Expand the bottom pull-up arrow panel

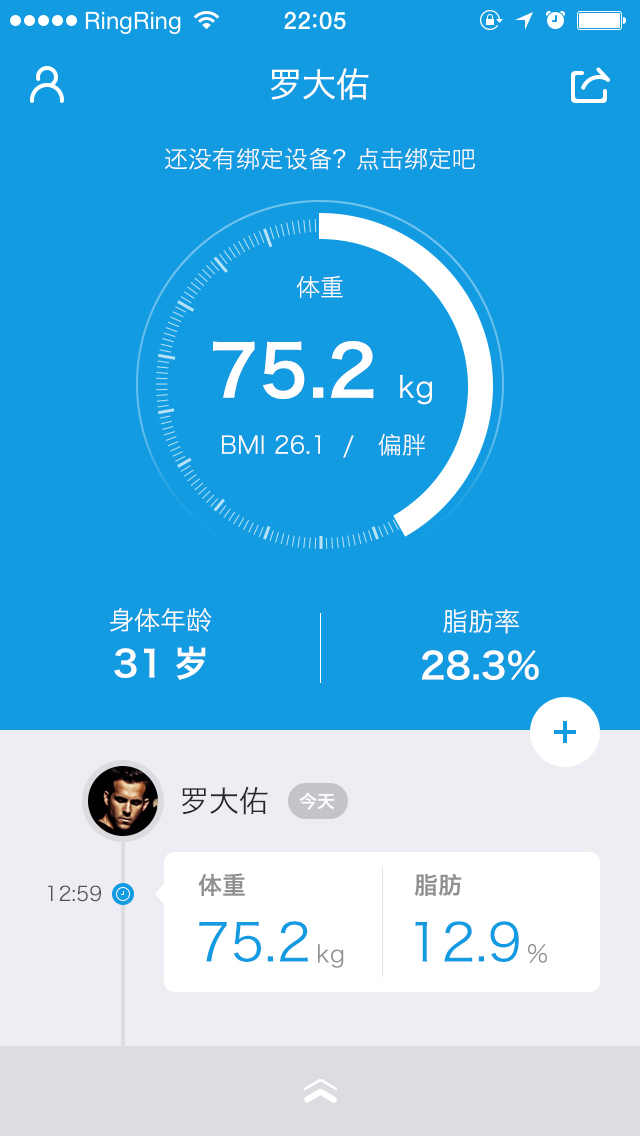[320, 1092]
